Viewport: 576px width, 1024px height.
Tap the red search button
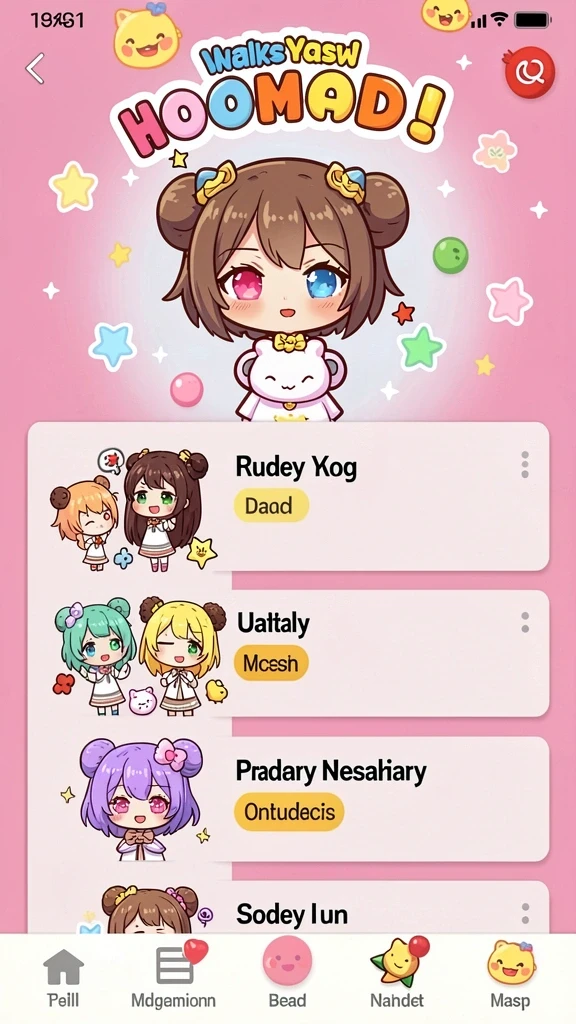(530, 72)
